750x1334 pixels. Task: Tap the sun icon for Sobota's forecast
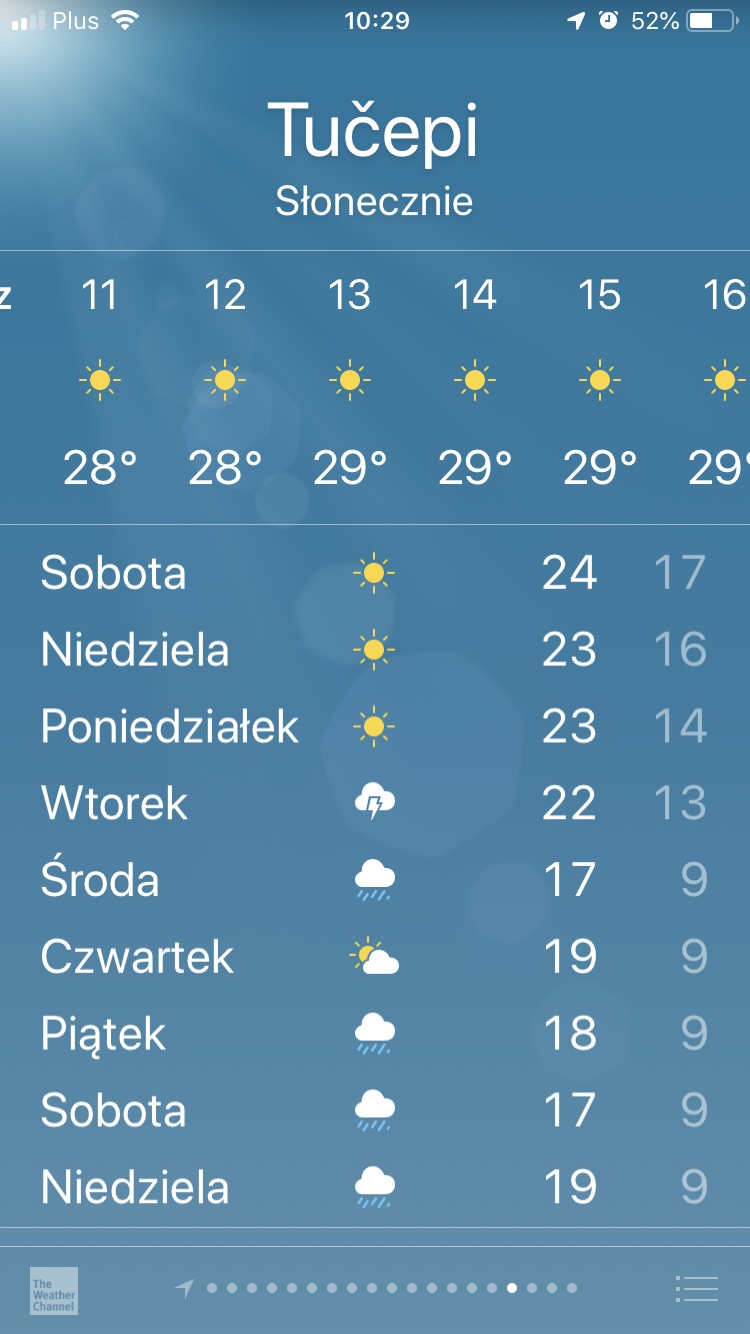(374, 572)
